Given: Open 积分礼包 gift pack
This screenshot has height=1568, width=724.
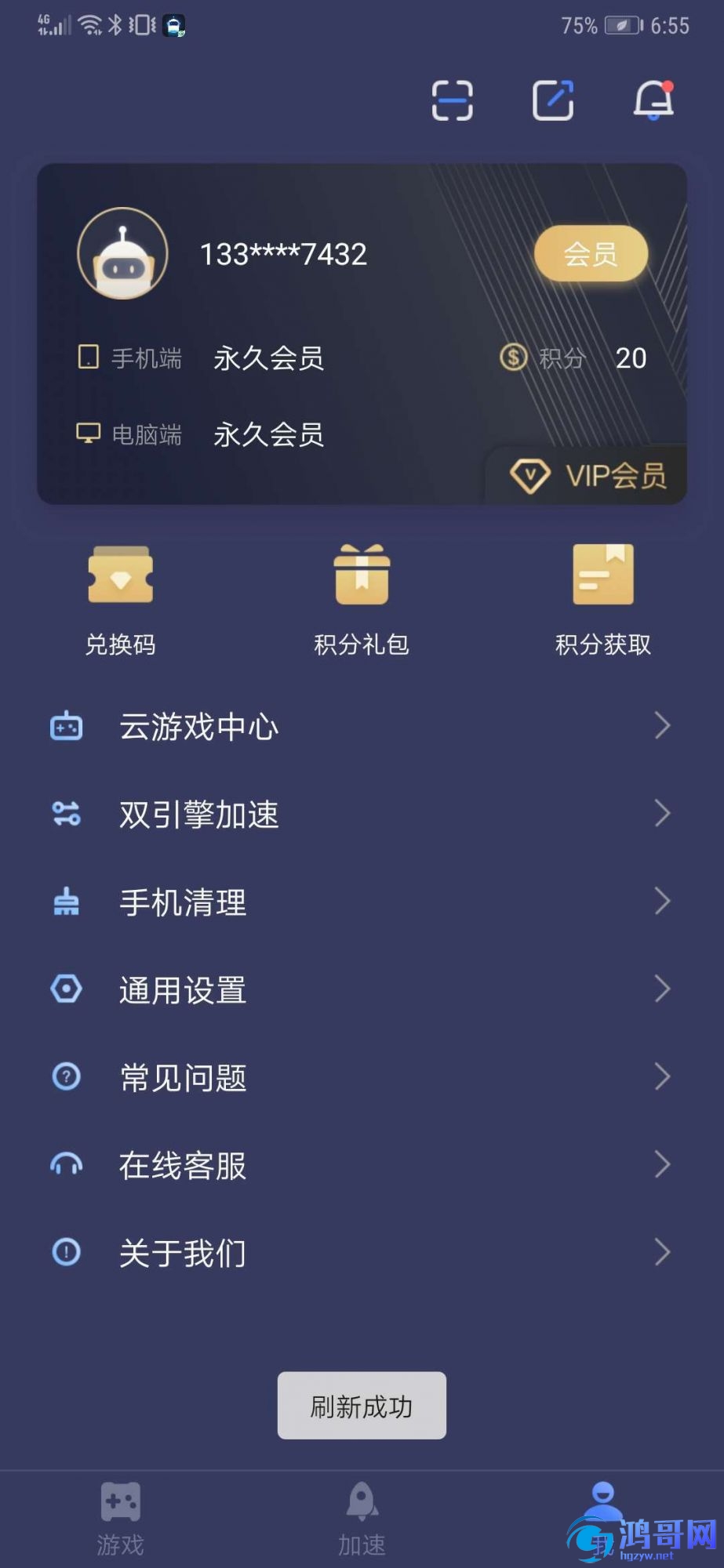Looking at the screenshot, I should [362, 601].
